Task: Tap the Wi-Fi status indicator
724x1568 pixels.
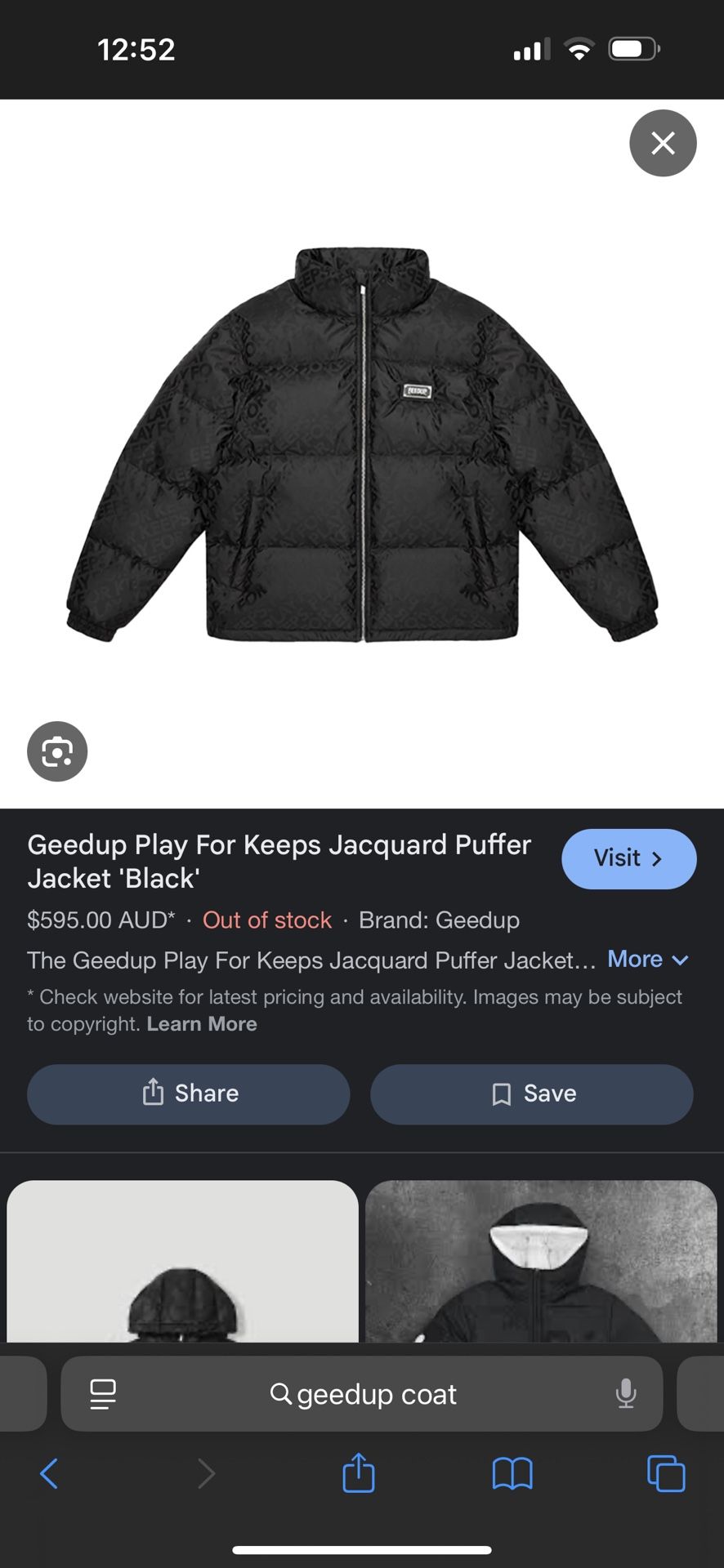Action: [x=579, y=49]
